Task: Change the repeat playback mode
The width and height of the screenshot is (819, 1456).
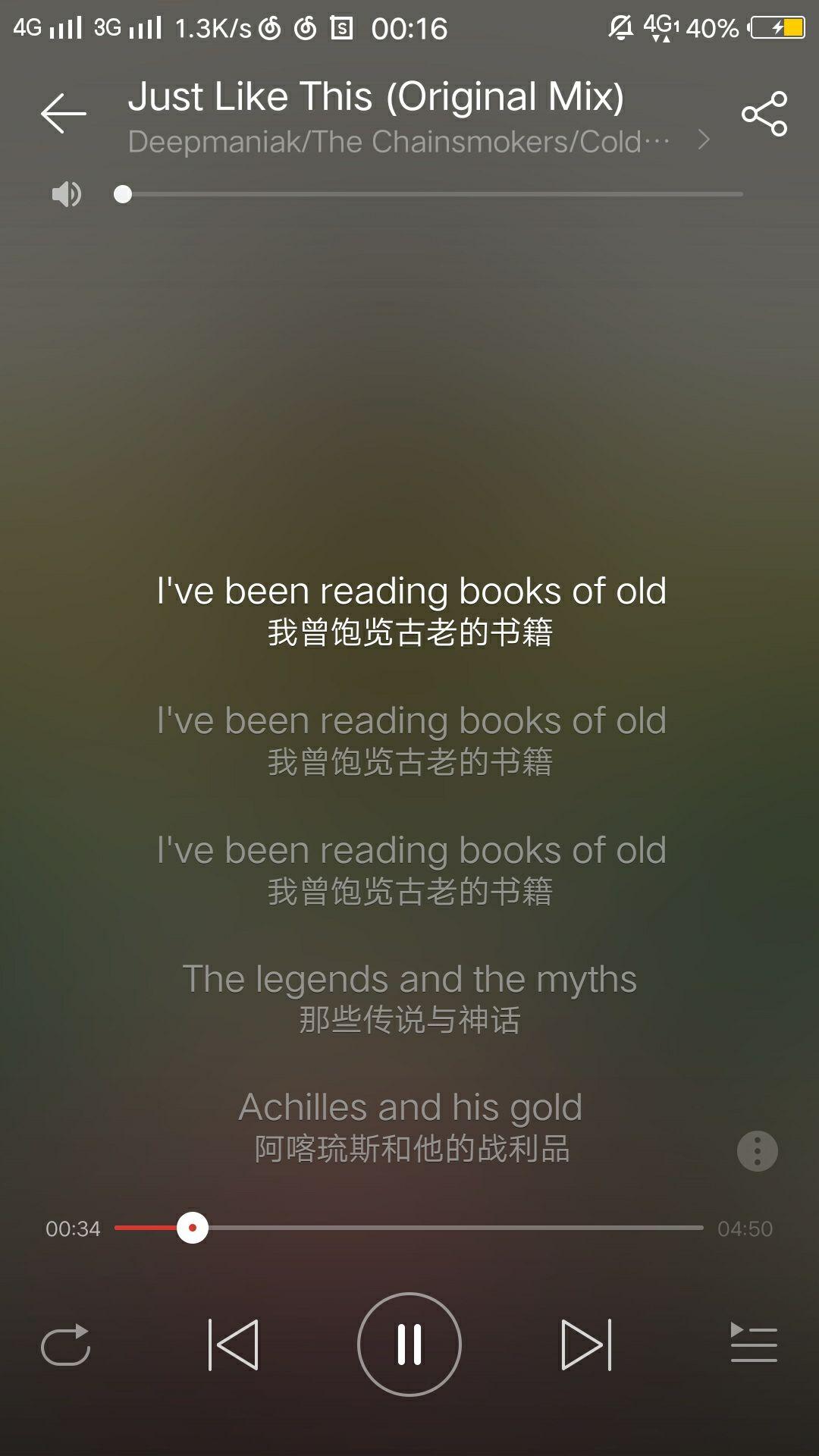Action: coord(66,1345)
